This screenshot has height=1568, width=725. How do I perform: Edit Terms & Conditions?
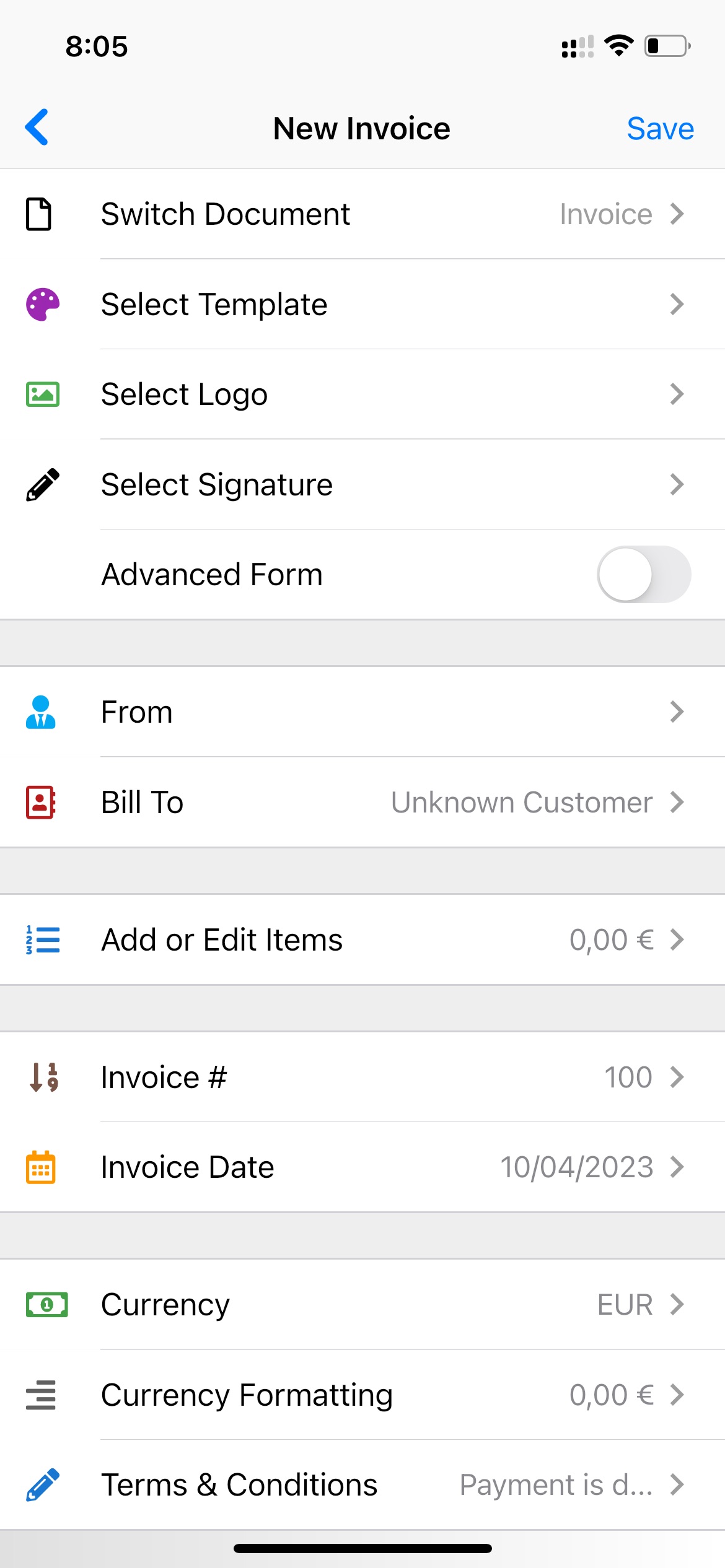pos(362,1485)
